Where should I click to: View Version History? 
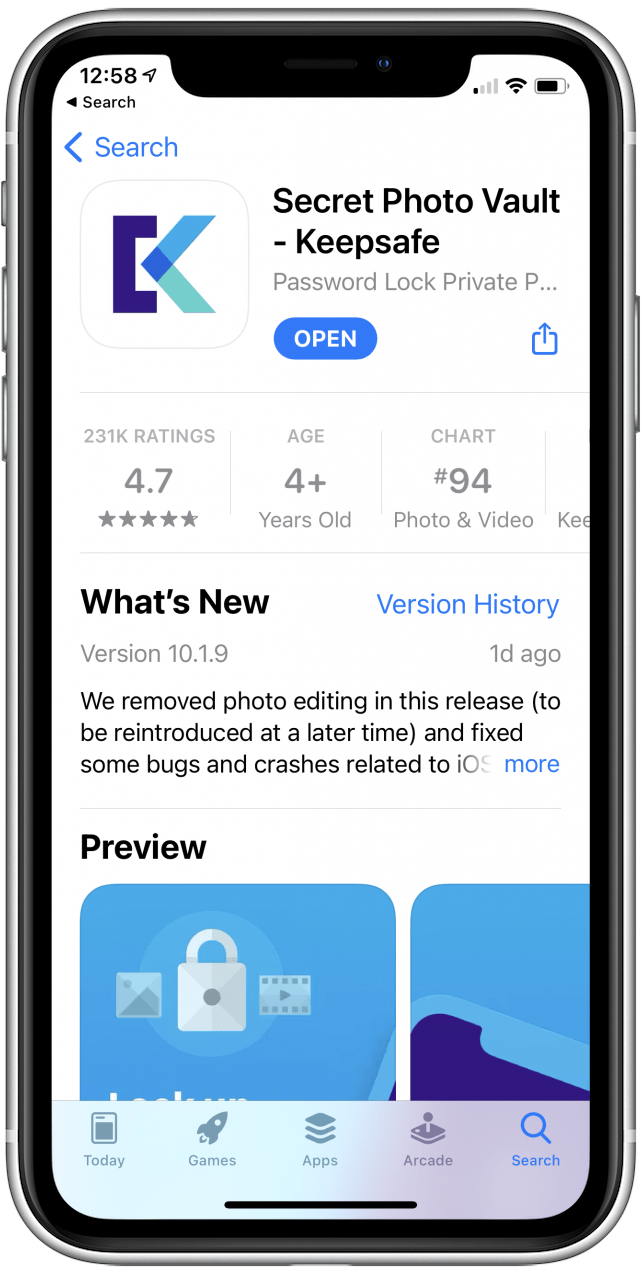pos(467,605)
